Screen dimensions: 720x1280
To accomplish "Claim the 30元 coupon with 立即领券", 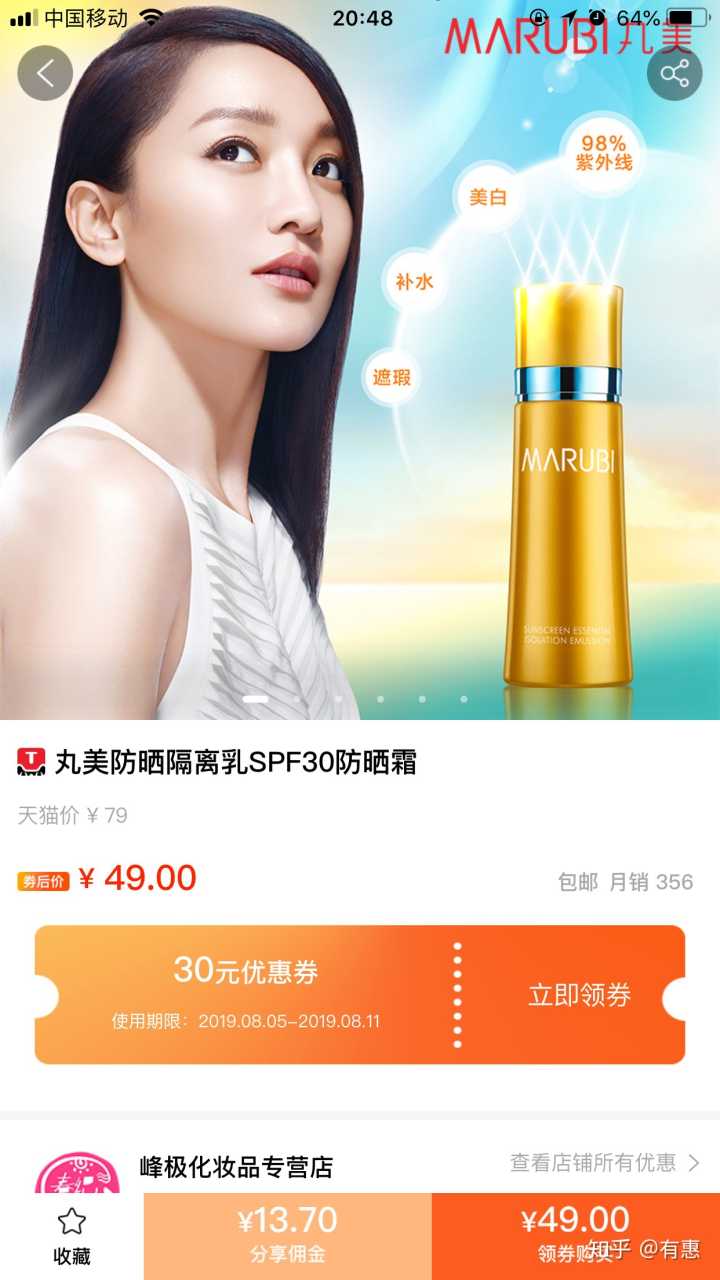I will point(579,995).
